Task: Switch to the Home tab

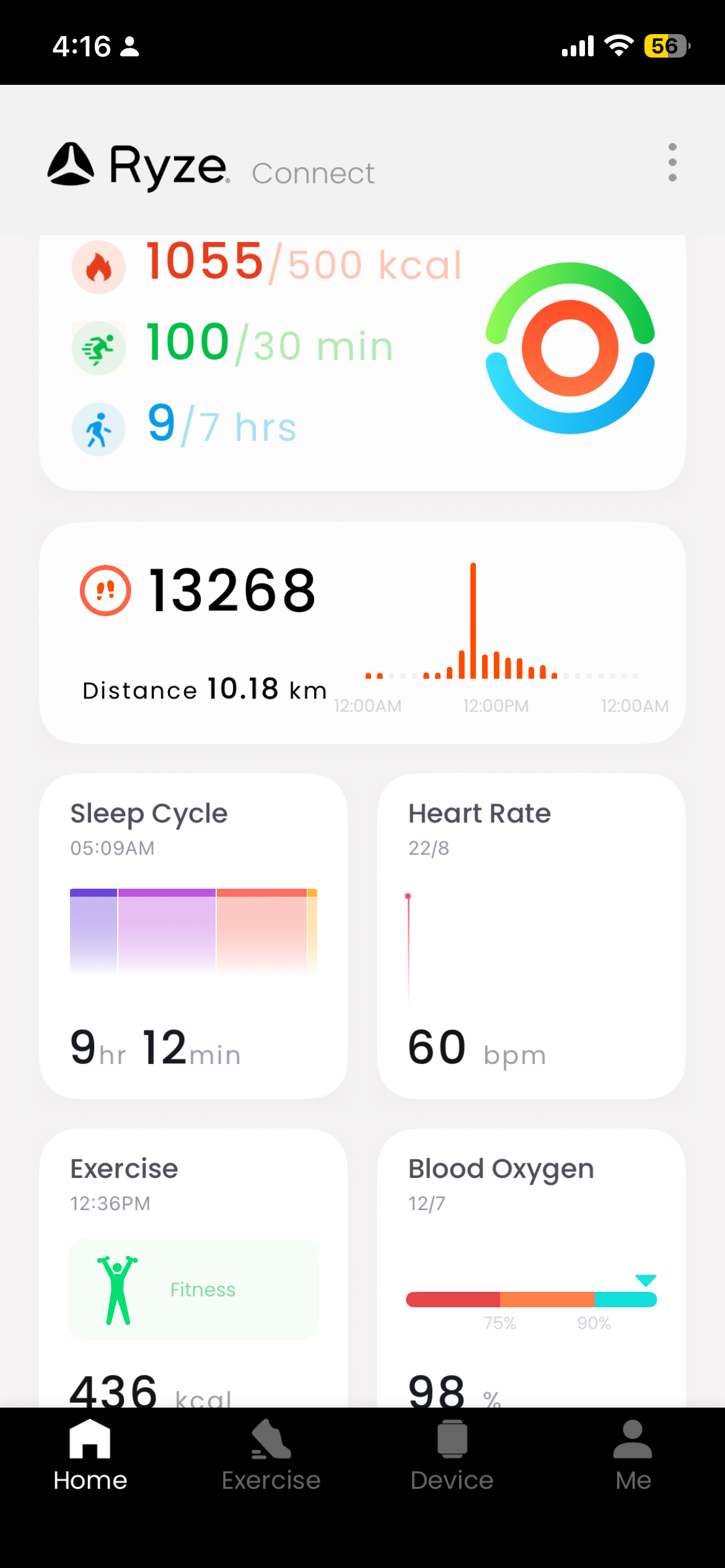Action: (x=90, y=1456)
